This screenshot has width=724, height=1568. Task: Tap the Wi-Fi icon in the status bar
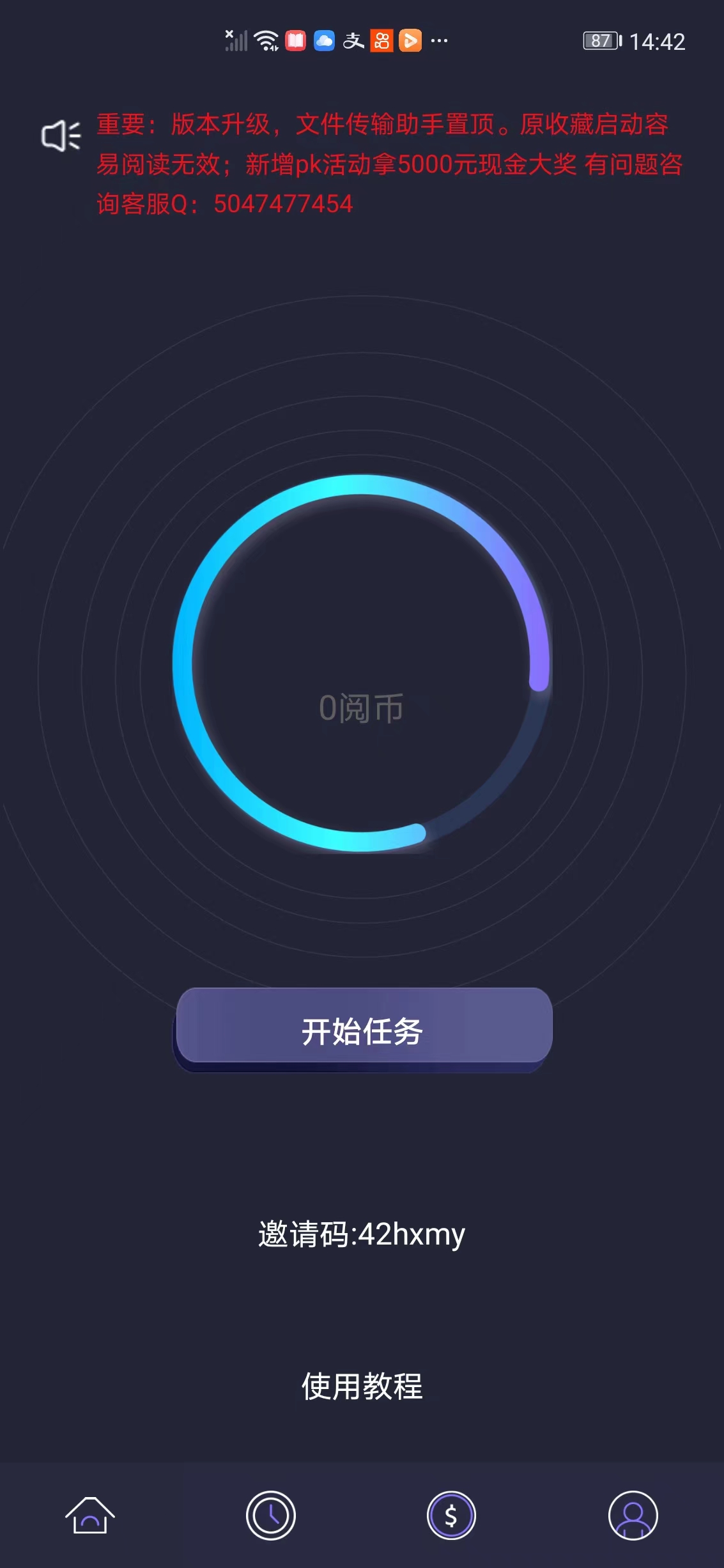(265, 40)
